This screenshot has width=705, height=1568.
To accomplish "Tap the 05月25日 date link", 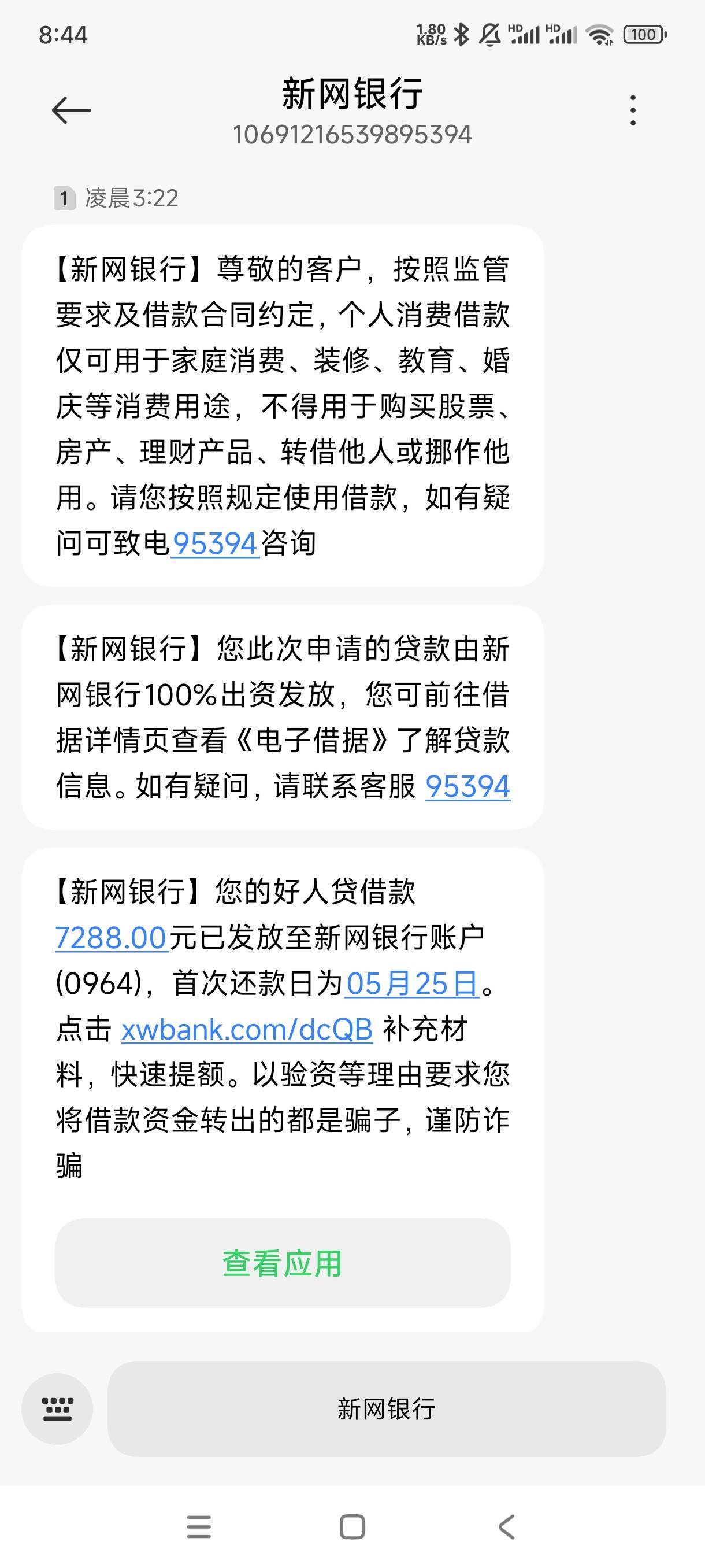I will click(x=413, y=983).
